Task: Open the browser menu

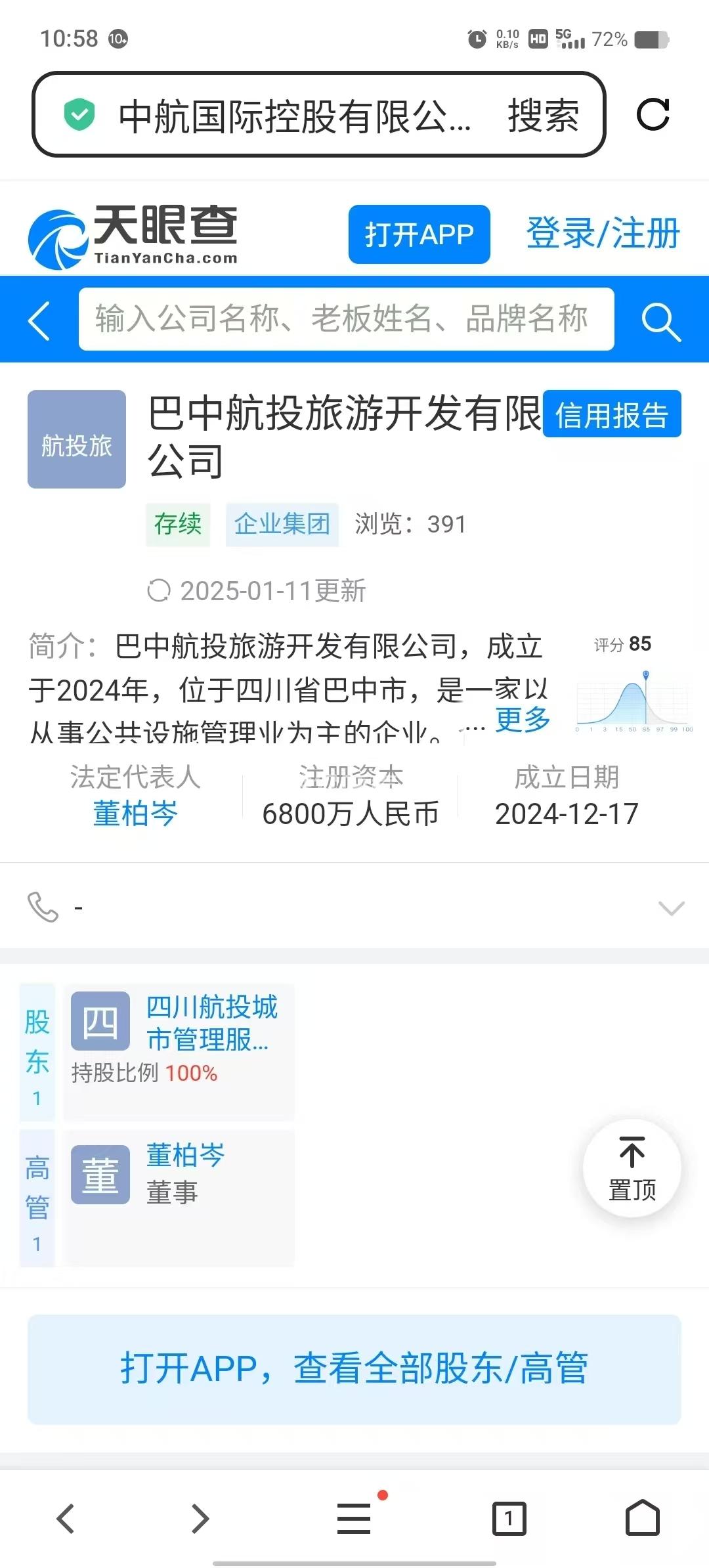Action: coord(354,1519)
